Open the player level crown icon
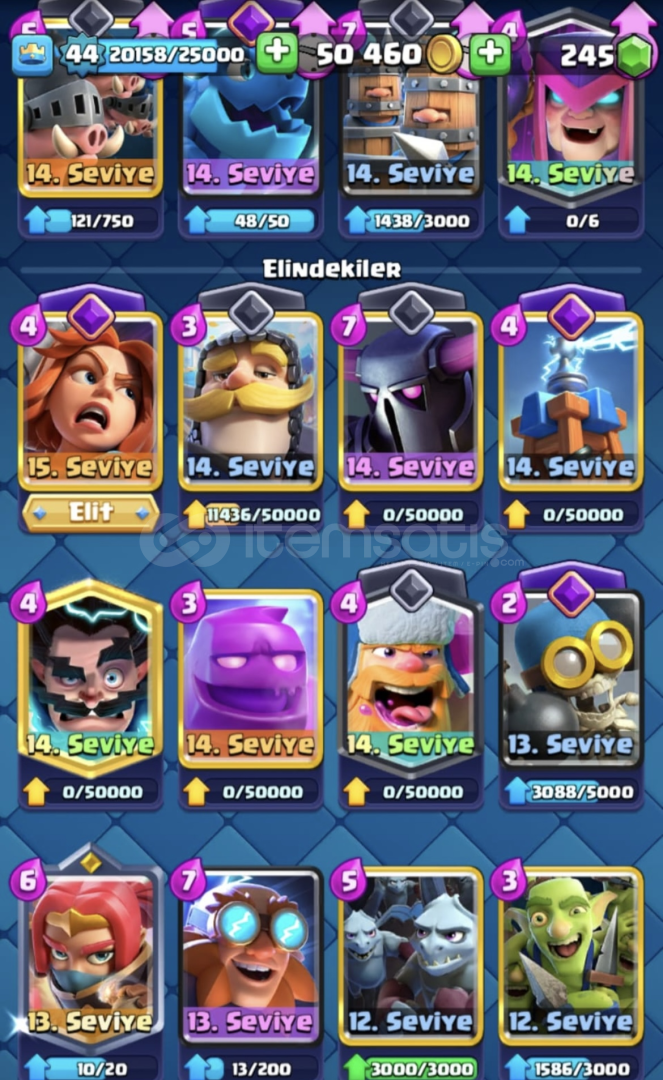 coord(33,54)
